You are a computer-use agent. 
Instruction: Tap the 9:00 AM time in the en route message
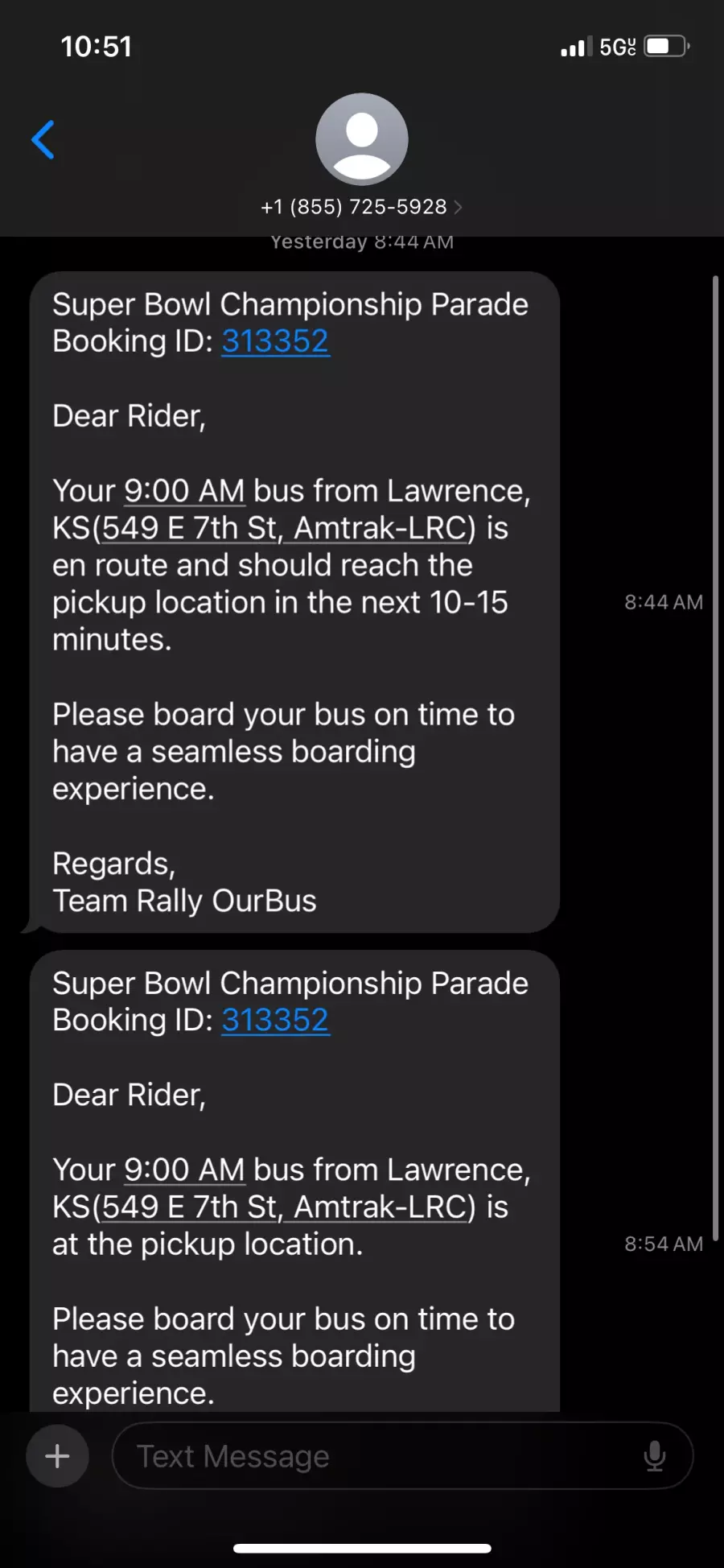[184, 491]
